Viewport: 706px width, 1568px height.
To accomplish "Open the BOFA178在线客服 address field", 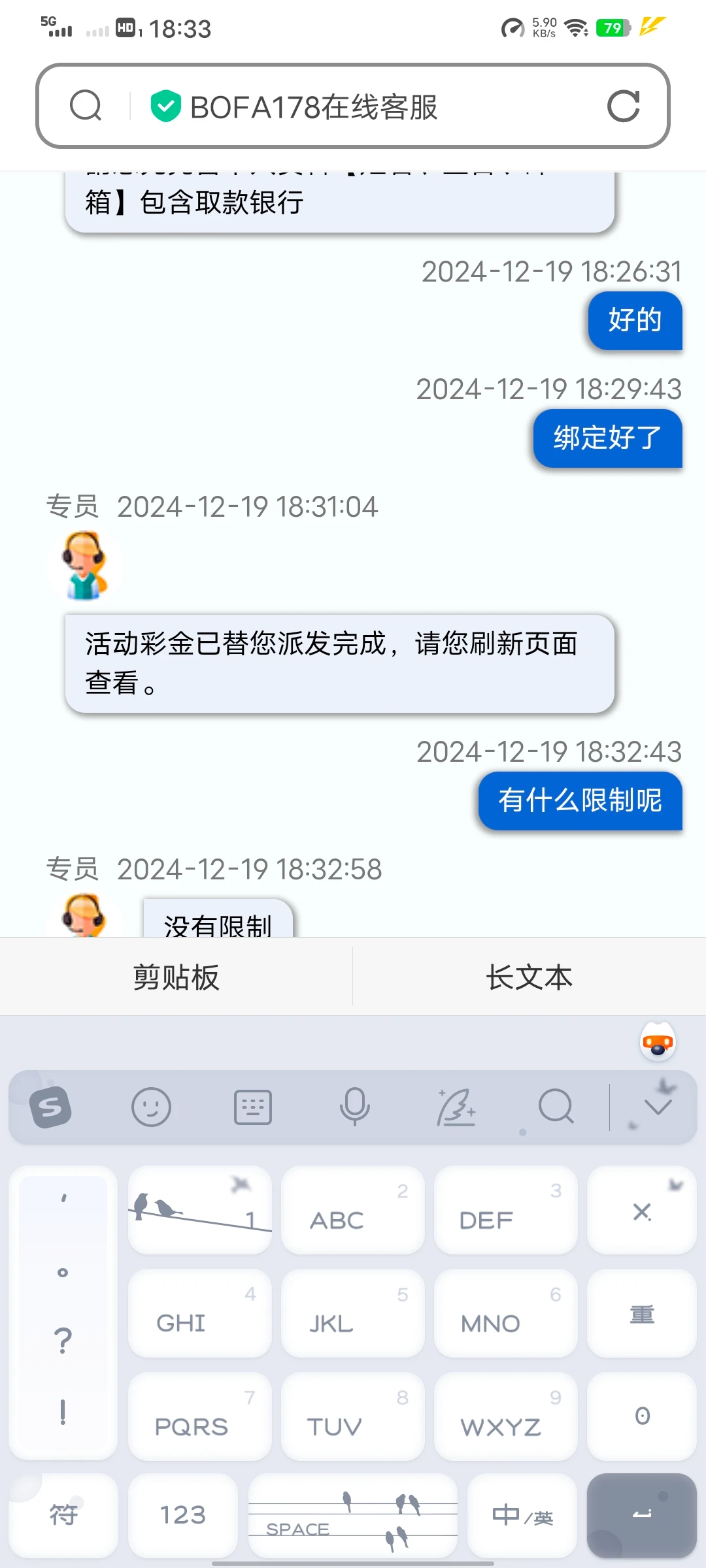I will [x=314, y=107].
